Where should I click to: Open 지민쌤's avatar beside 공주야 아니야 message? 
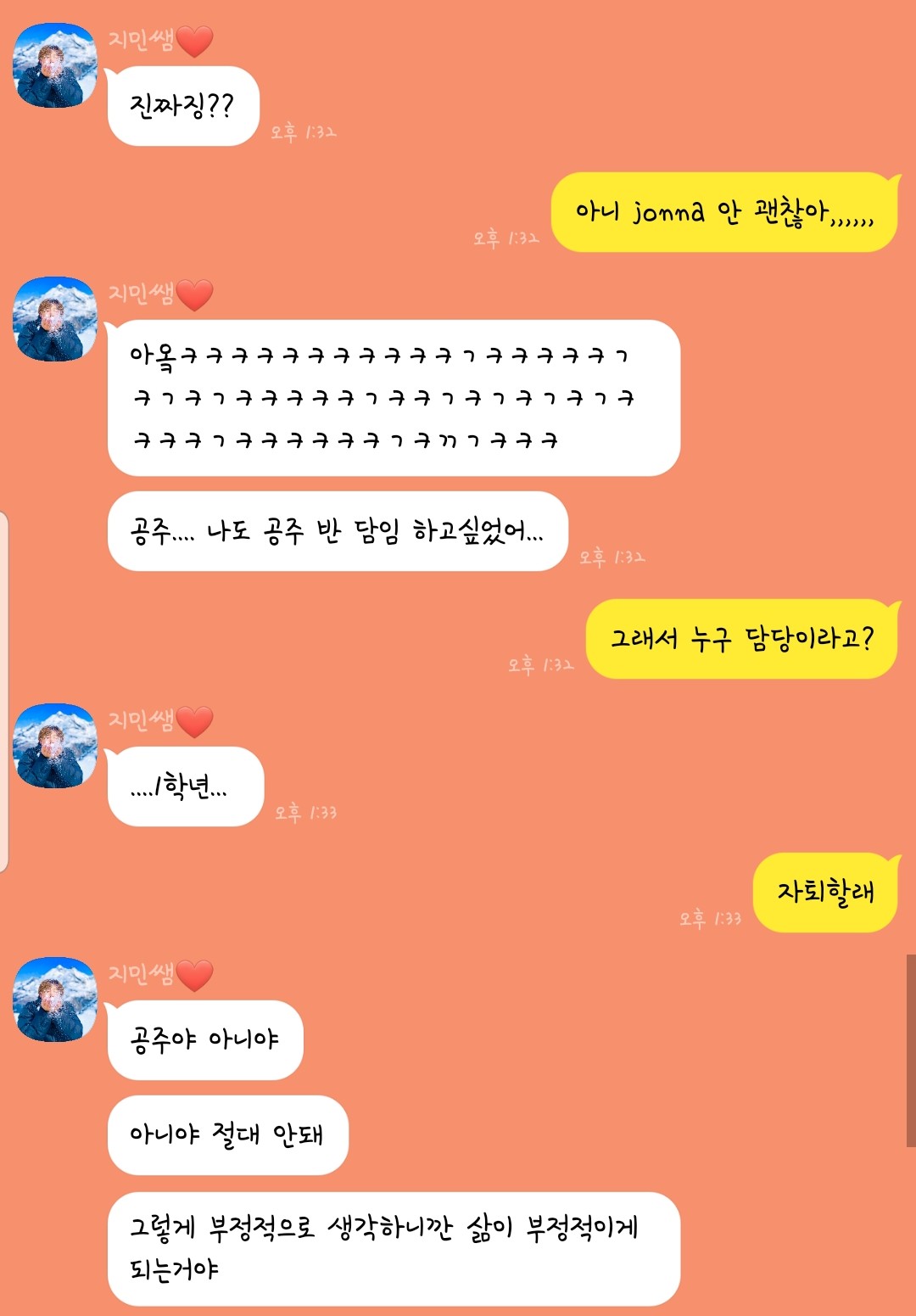(55, 1000)
